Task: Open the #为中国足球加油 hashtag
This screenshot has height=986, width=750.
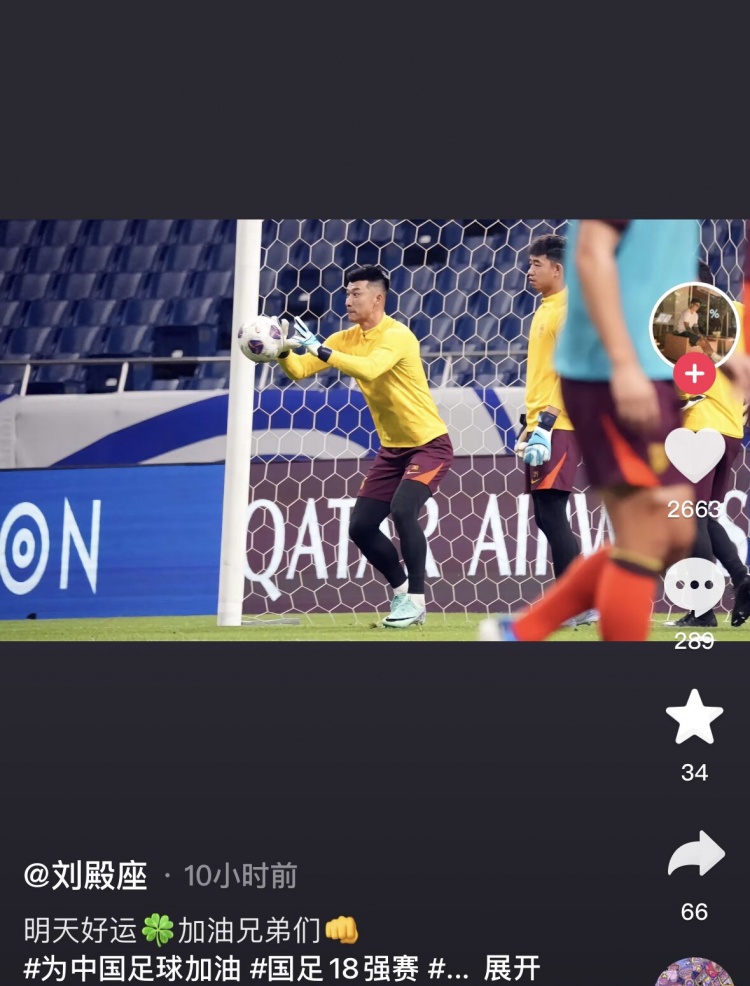Action: point(130,968)
